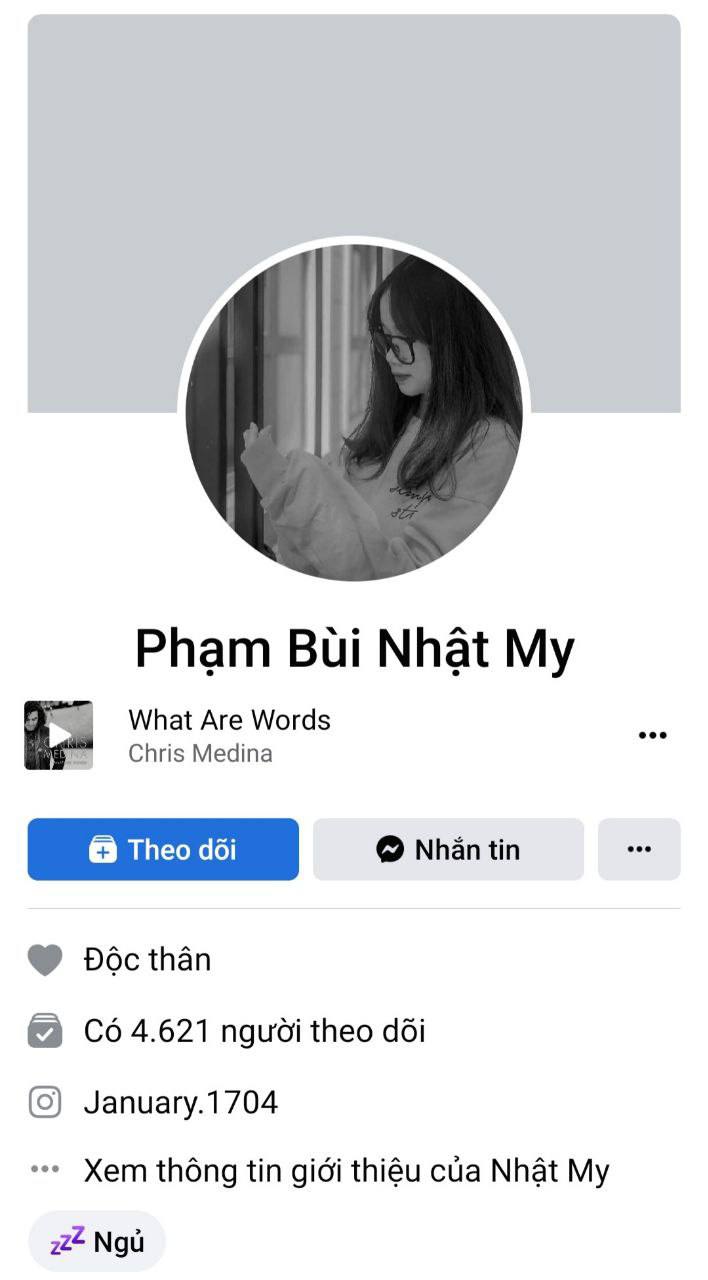The width and height of the screenshot is (708, 1280).
Task: Select the Ngủ hobby chip
Action: (97, 1242)
